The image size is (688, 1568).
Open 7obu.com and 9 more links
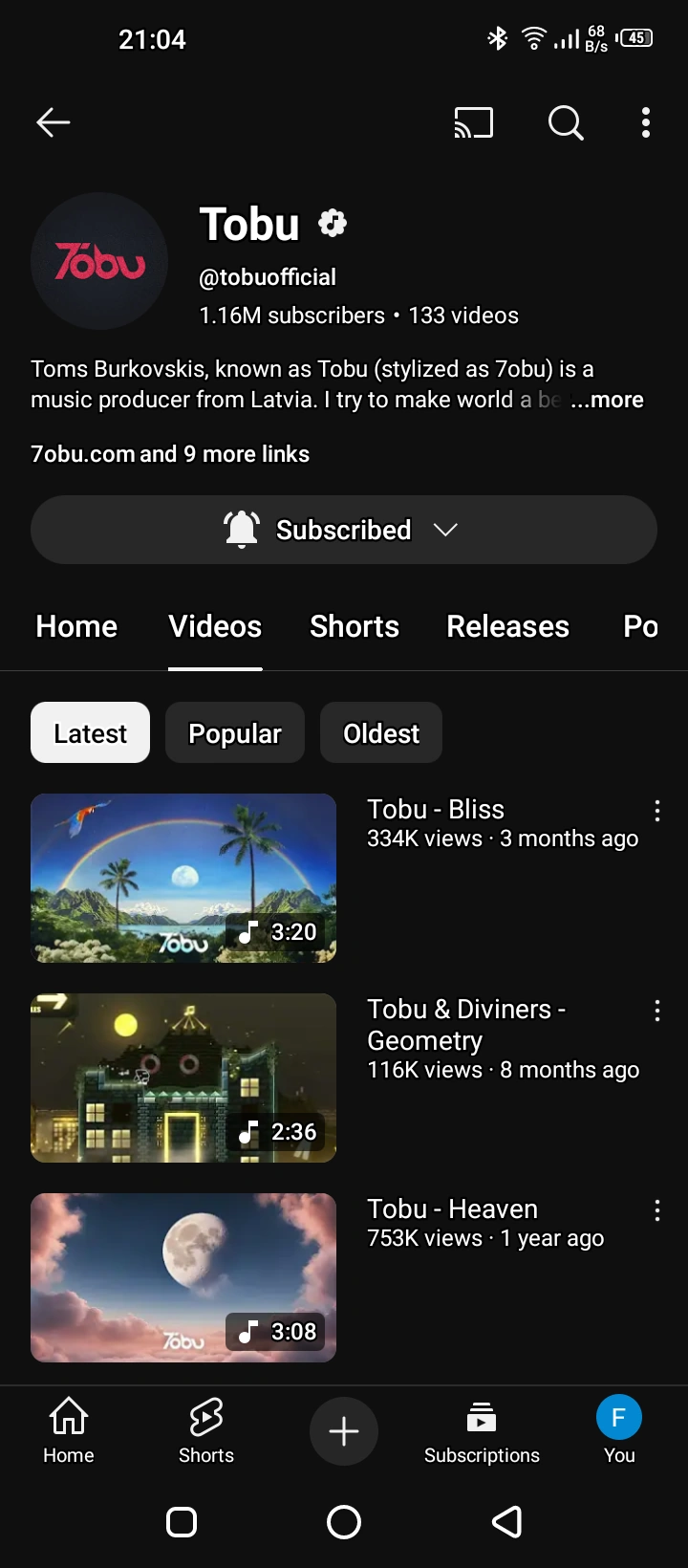169,454
